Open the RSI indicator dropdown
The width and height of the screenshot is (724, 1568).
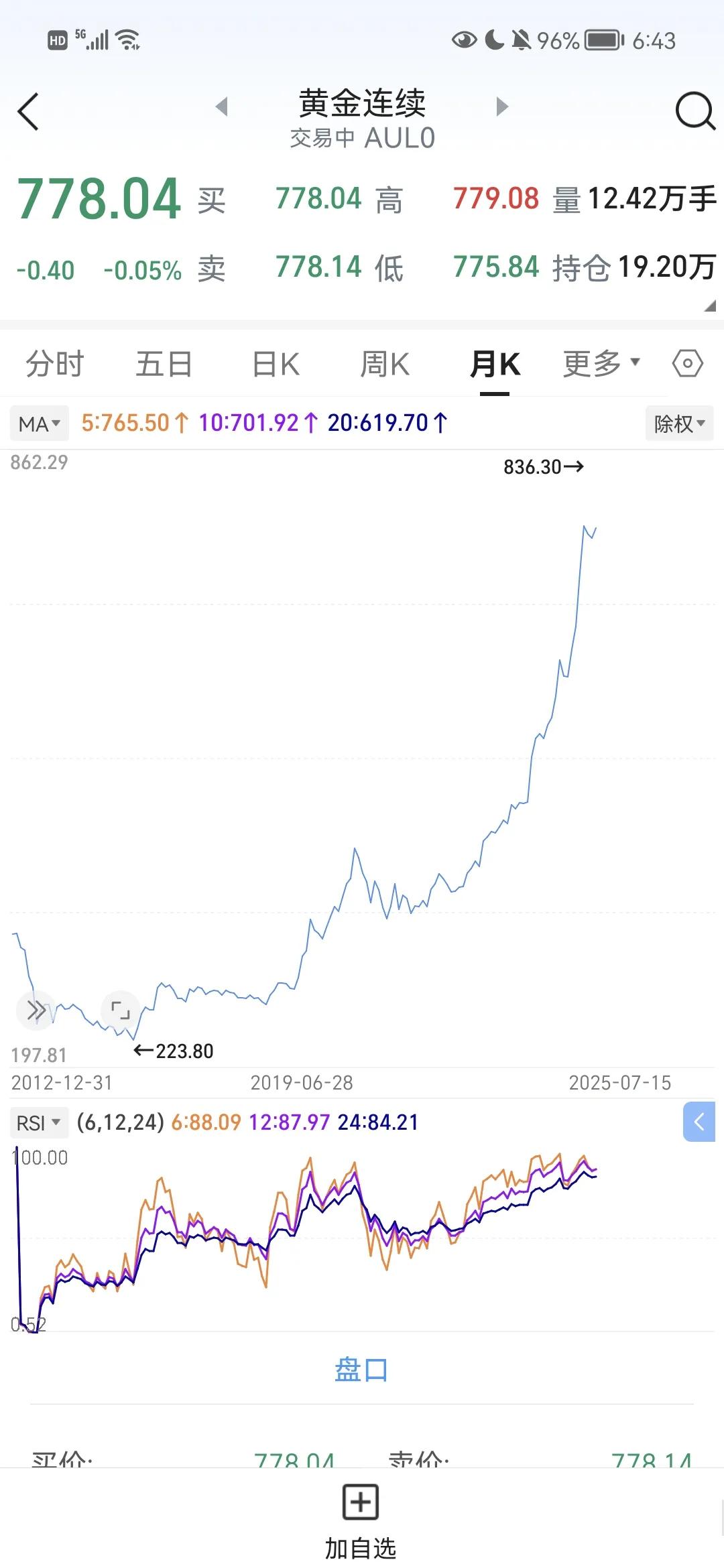point(38,1121)
